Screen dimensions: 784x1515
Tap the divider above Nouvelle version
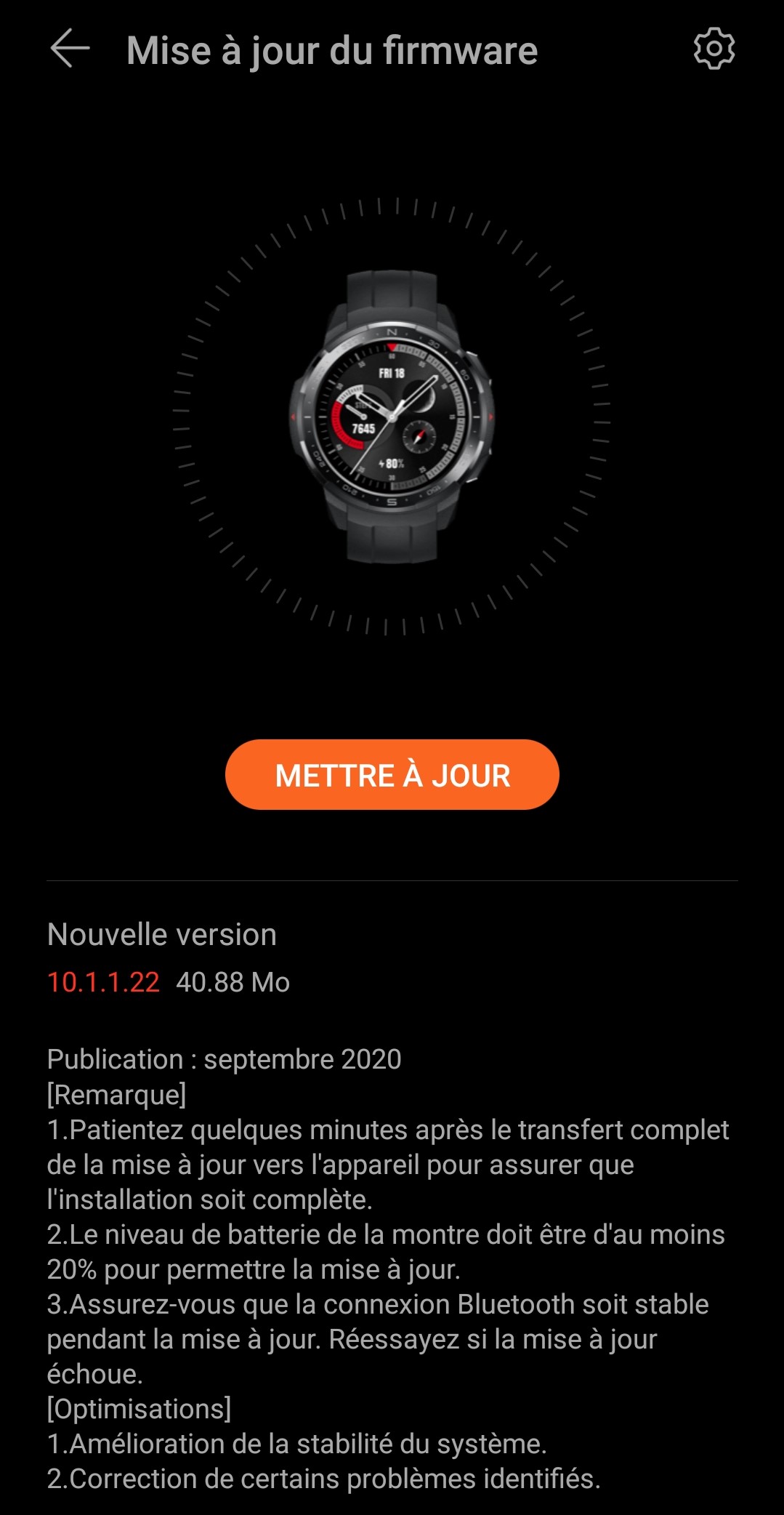392,880
